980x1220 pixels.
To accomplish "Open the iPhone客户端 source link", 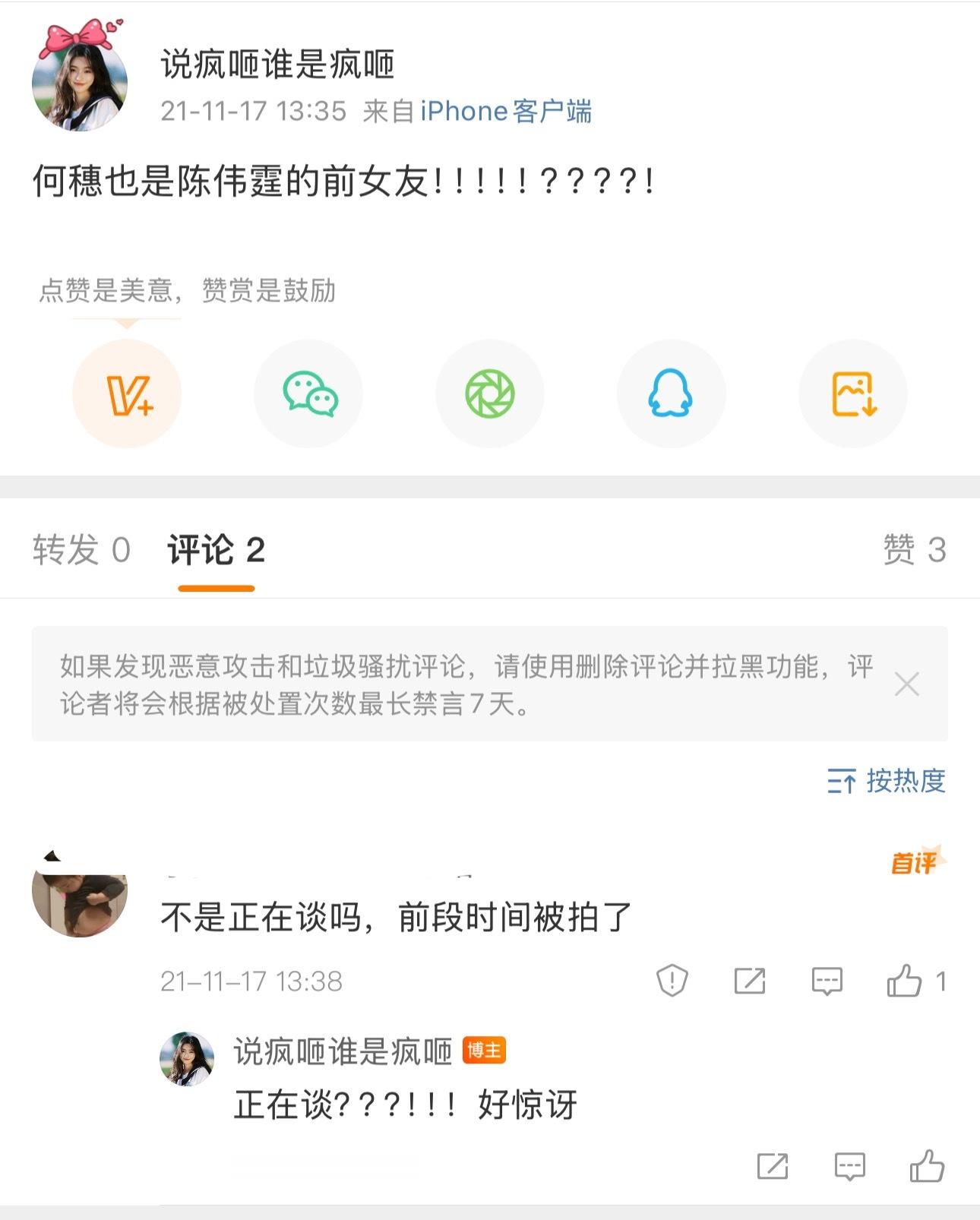I will 505,111.
